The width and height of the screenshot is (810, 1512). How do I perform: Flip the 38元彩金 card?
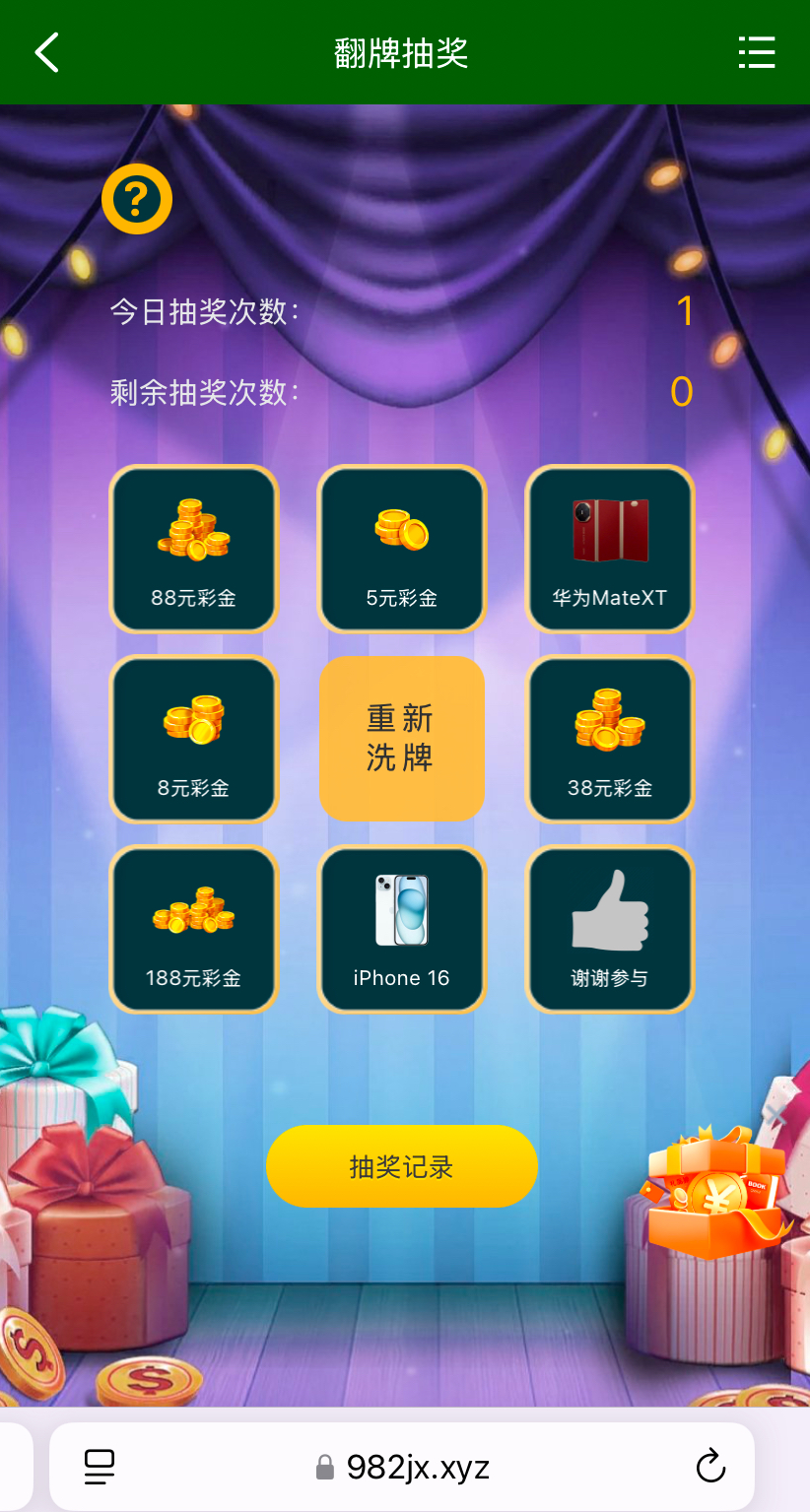(x=610, y=739)
